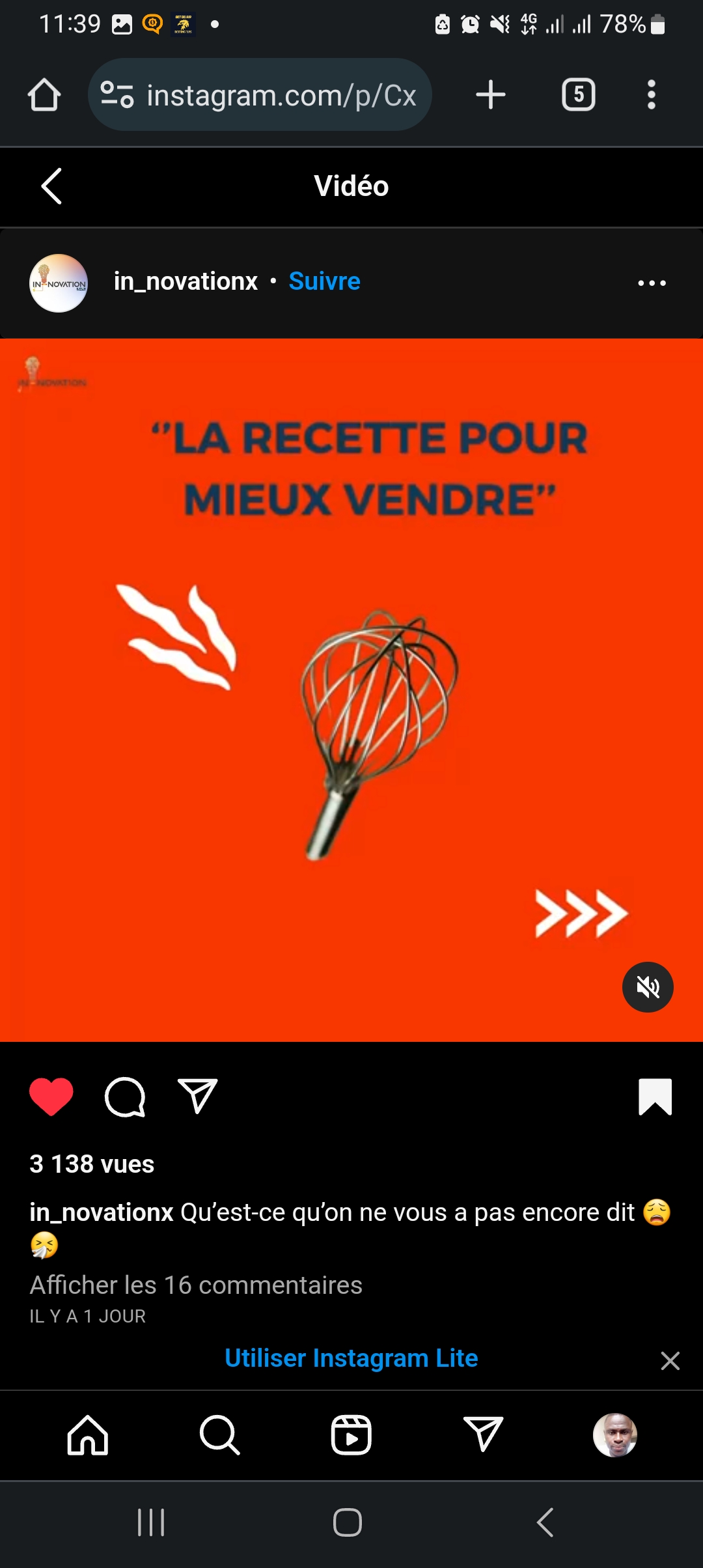Open direct messages from the bottom bar

click(x=483, y=1435)
